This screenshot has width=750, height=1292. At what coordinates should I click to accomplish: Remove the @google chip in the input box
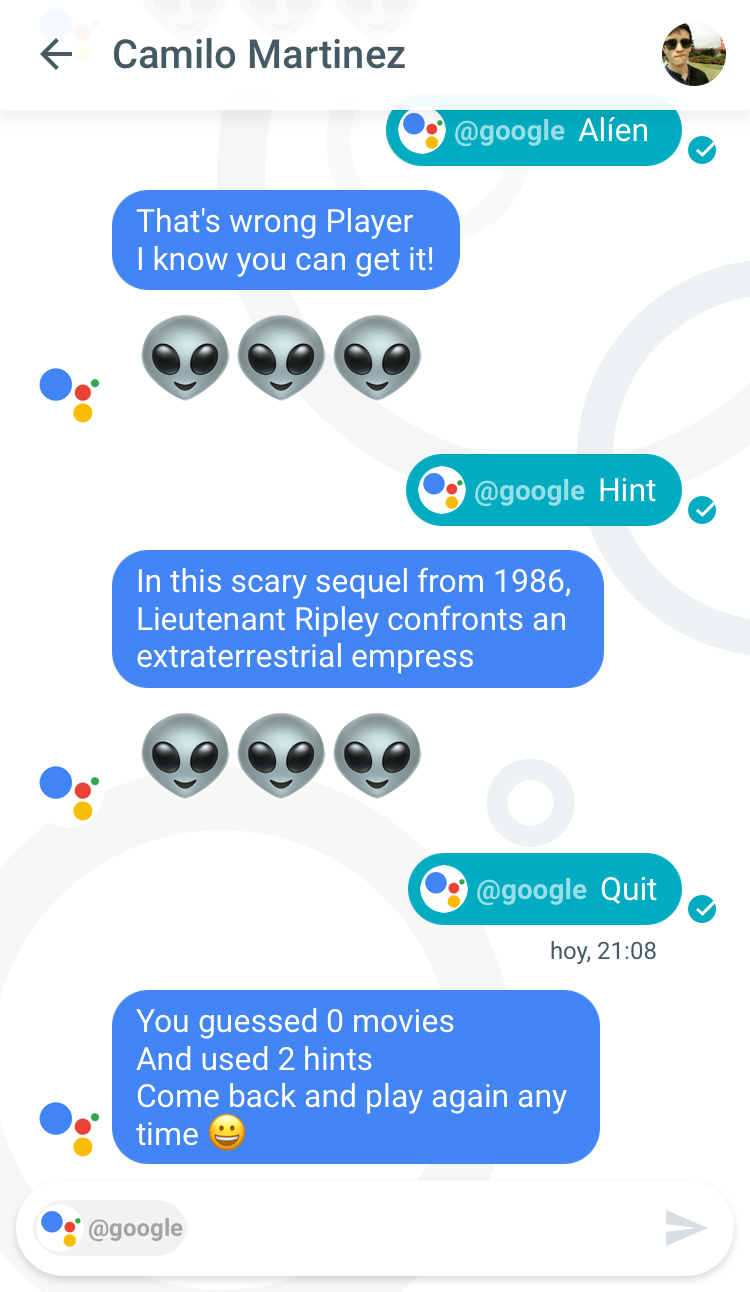[x=111, y=1228]
